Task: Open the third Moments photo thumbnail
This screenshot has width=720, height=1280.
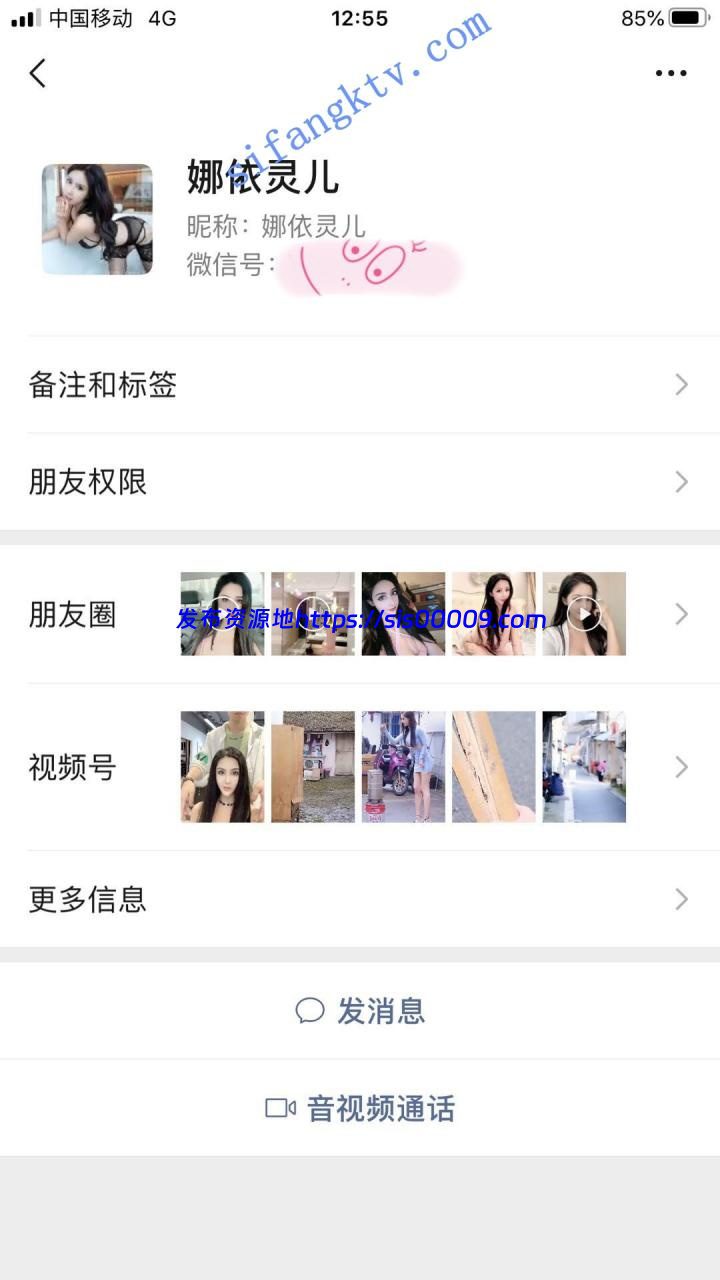Action: (x=403, y=614)
